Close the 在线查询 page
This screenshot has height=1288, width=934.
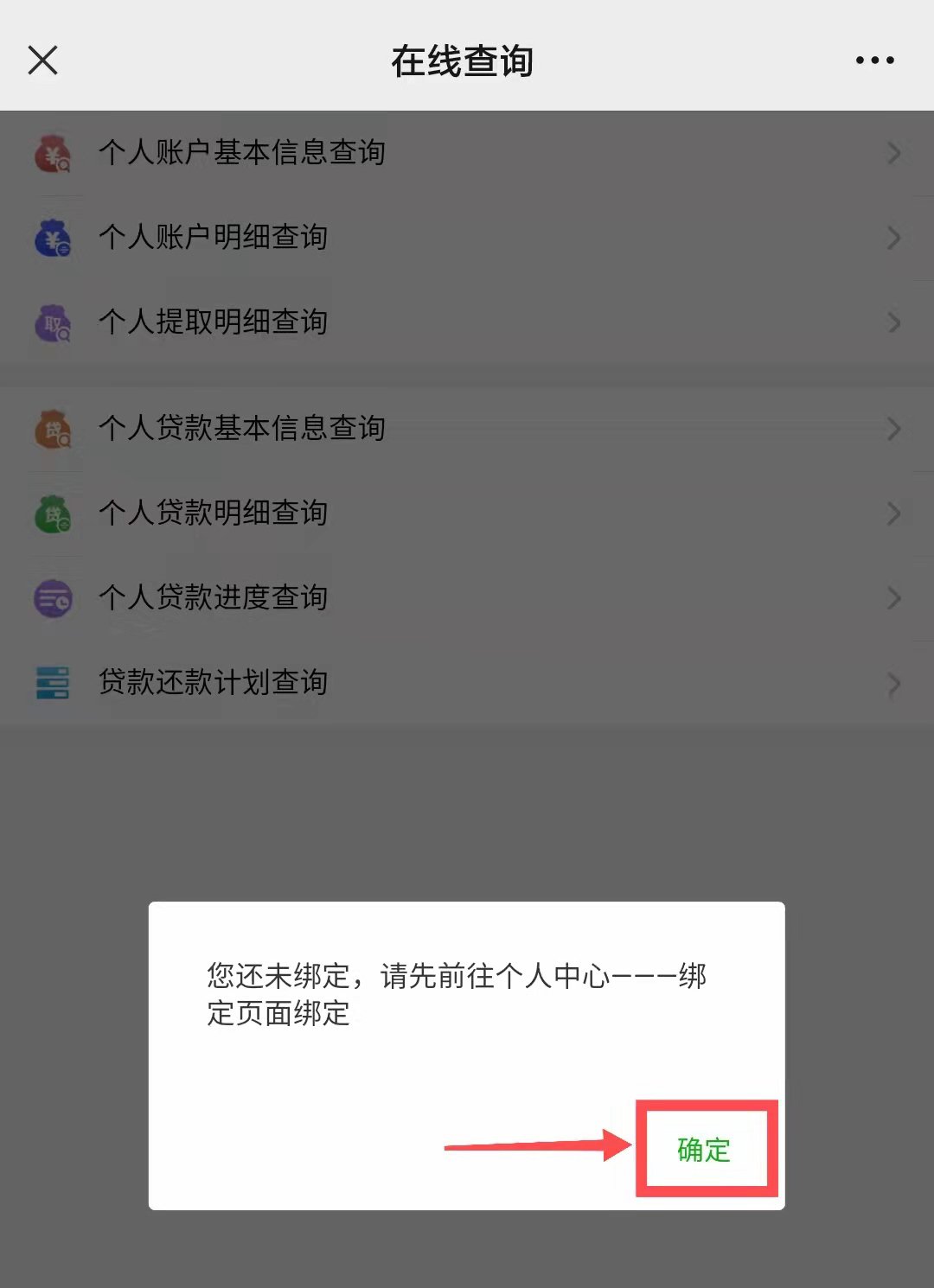tap(42, 61)
